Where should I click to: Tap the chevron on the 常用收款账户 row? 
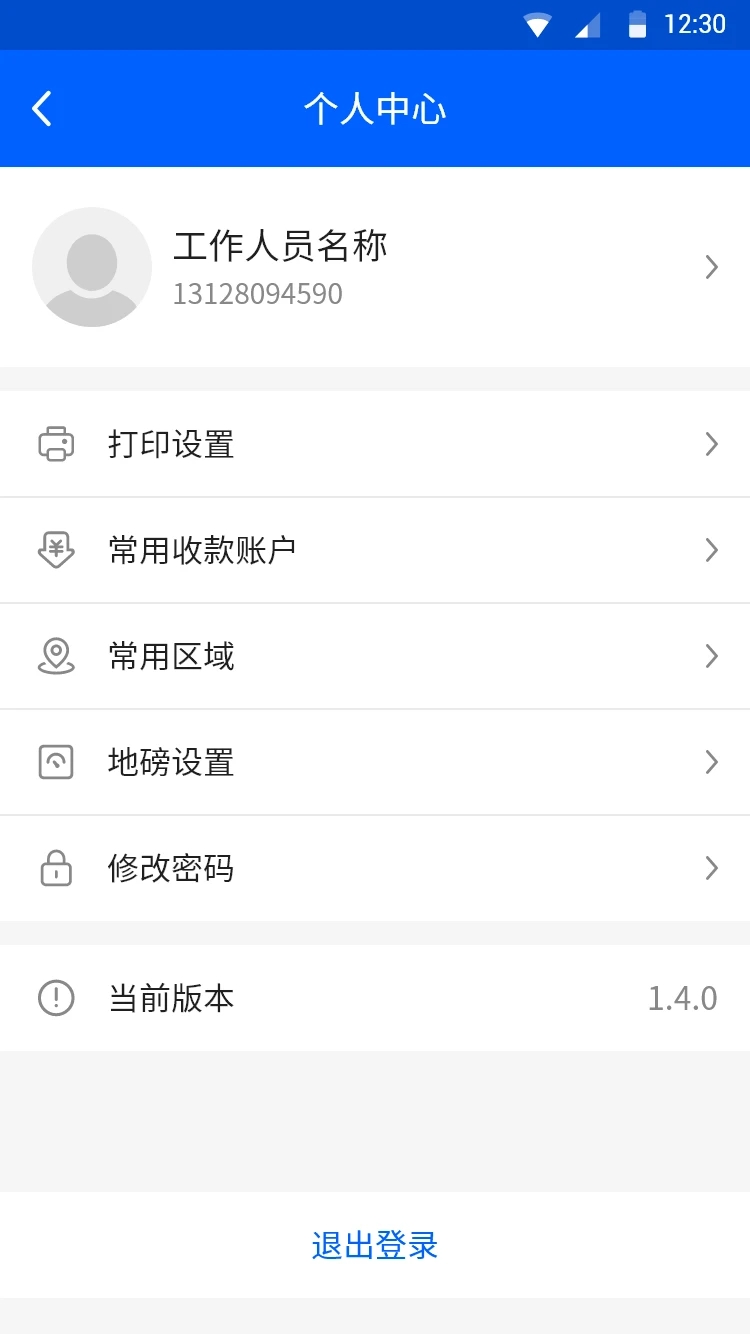click(711, 550)
